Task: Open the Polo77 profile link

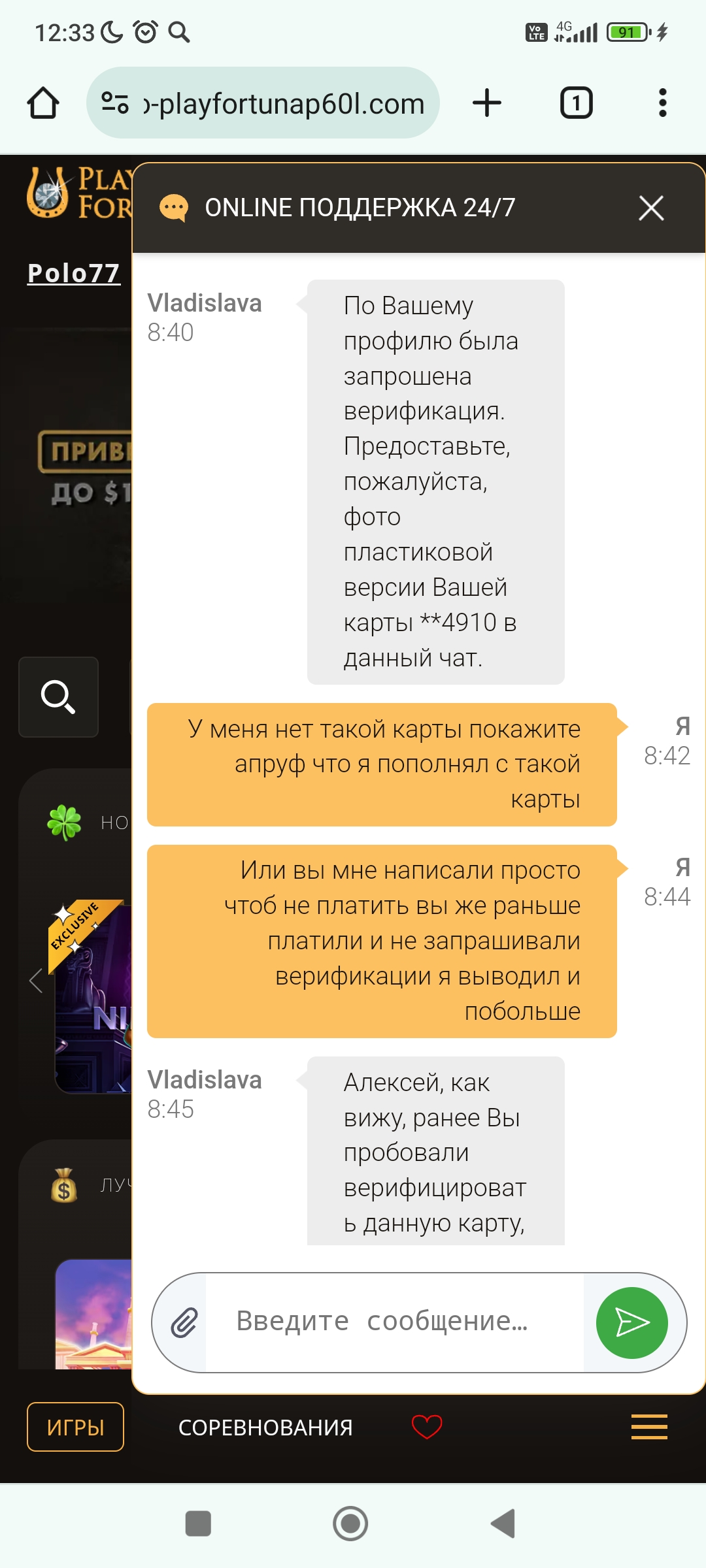Action: coord(73,273)
